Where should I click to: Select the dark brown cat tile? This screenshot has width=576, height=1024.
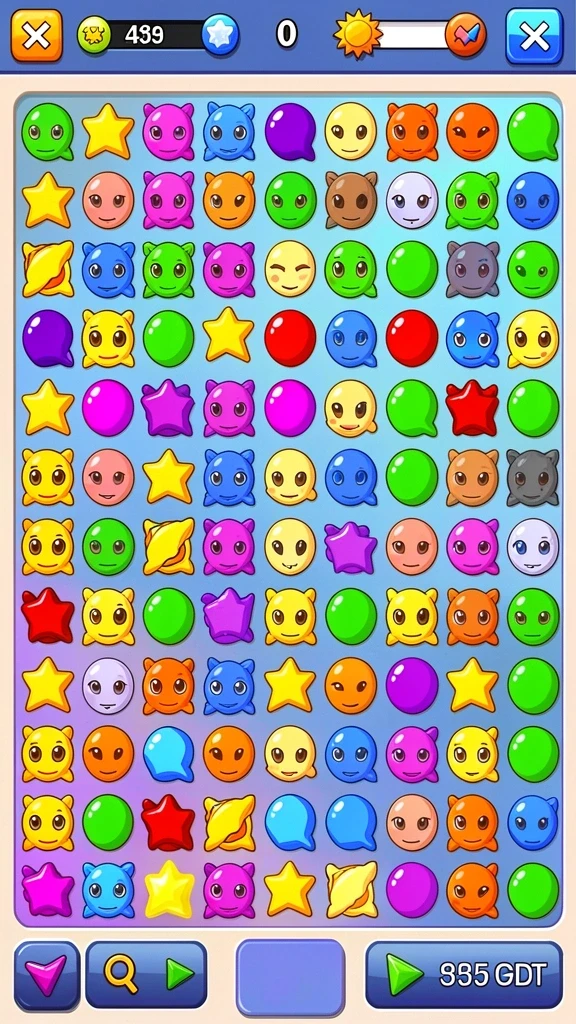point(351,200)
